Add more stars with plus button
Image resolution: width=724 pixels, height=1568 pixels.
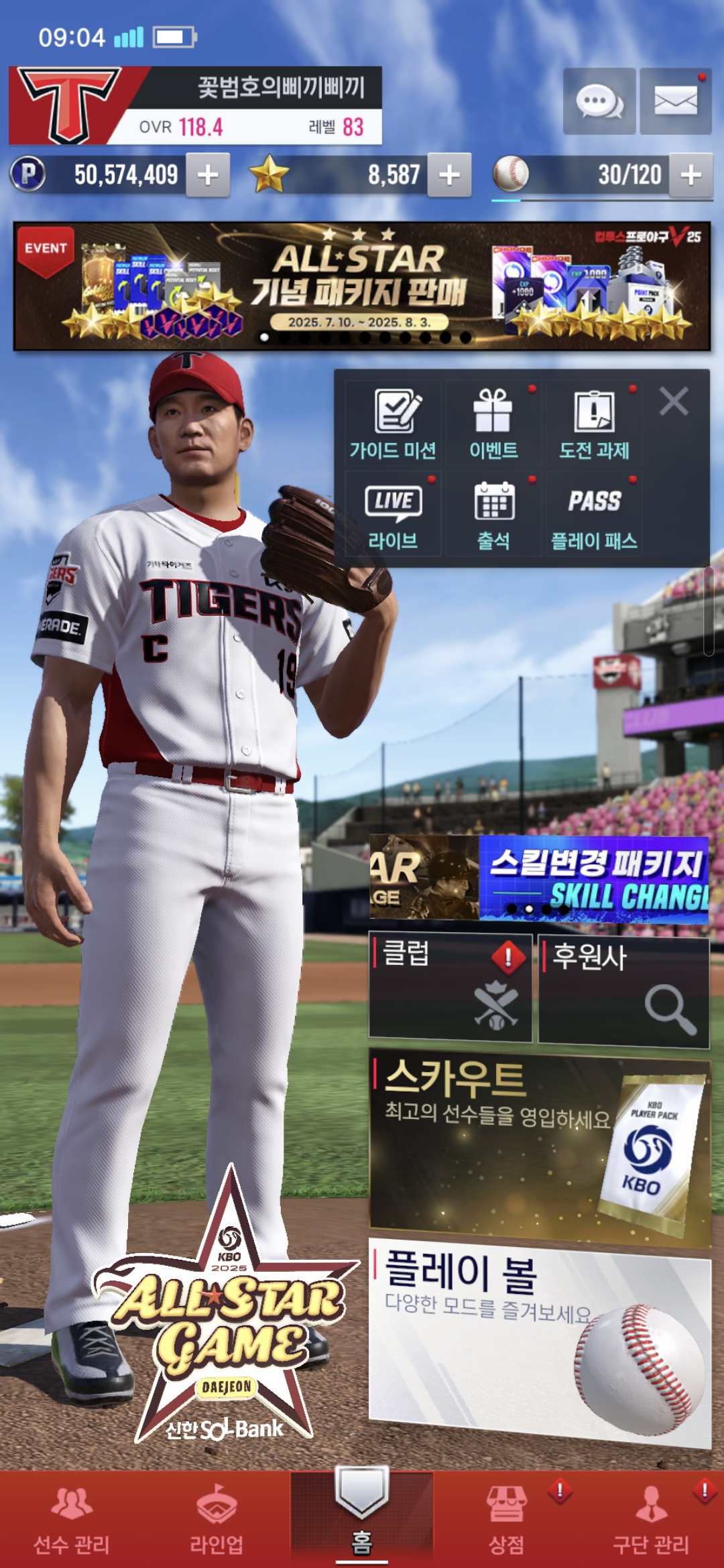coord(449,176)
